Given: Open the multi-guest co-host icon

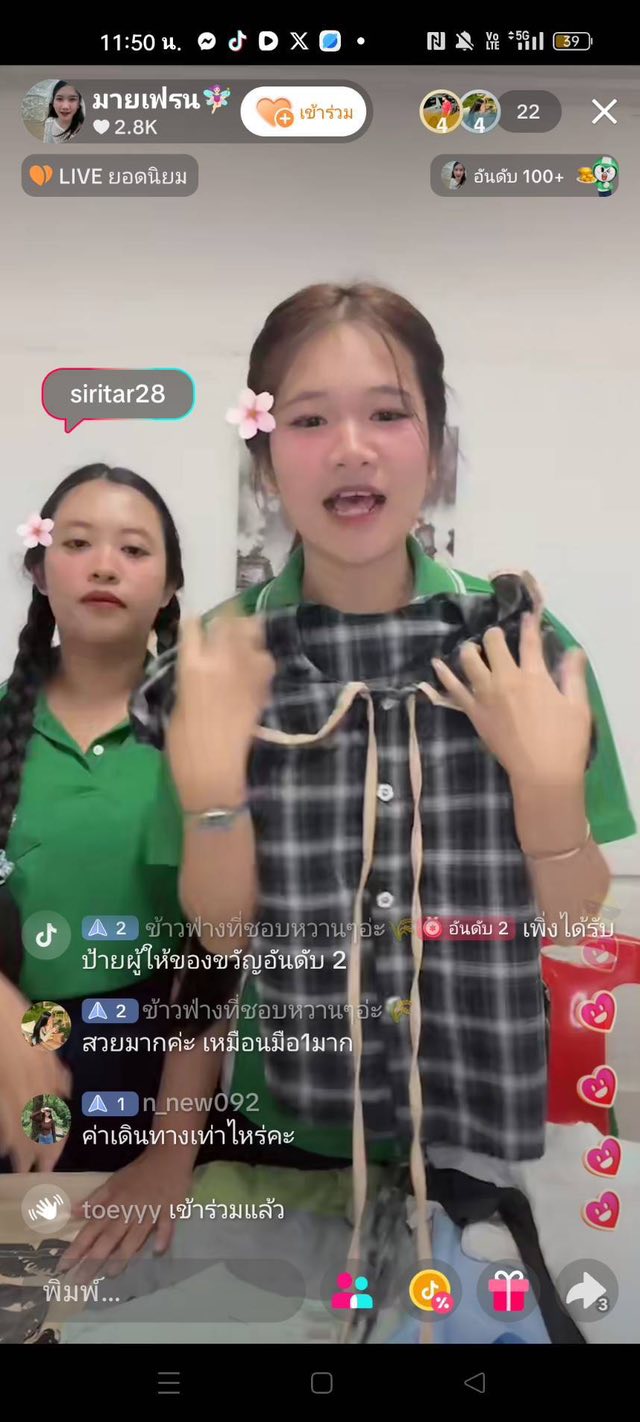Looking at the screenshot, I should pyautogui.click(x=352, y=1291).
